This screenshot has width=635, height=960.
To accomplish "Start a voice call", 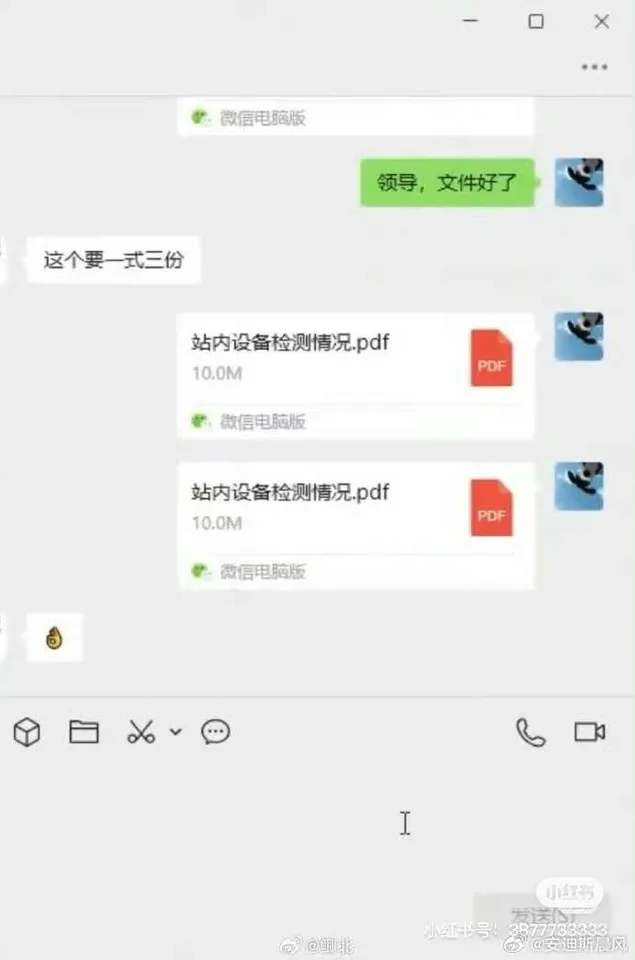I will (x=531, y=732).
